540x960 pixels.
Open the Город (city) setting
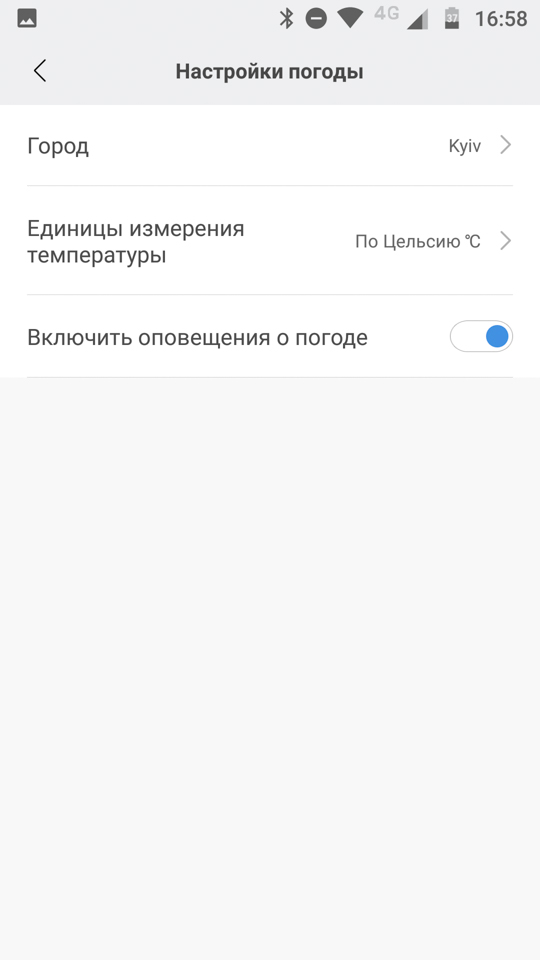tap(270, 146)
